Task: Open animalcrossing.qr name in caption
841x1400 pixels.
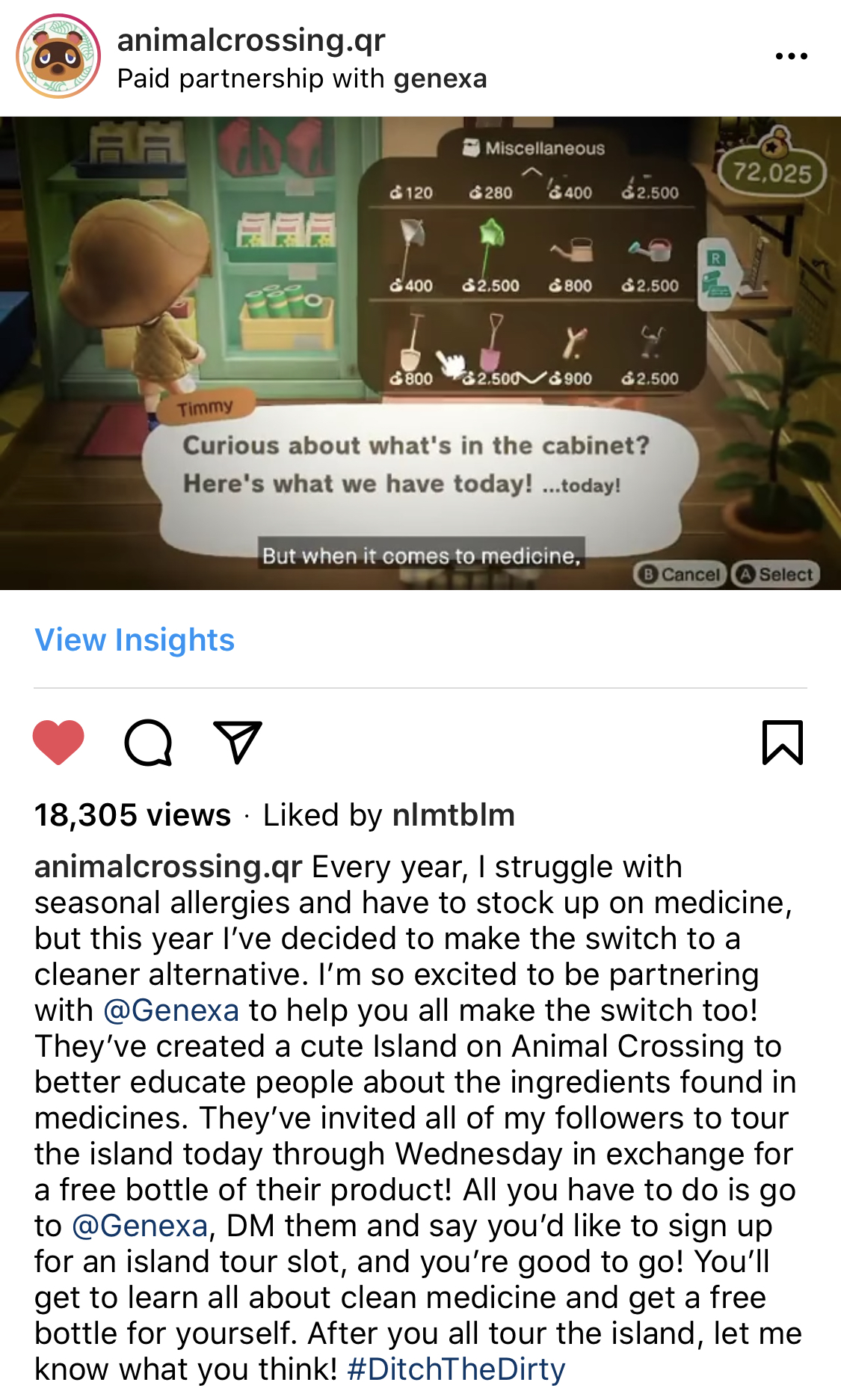Action: [168, 867]
